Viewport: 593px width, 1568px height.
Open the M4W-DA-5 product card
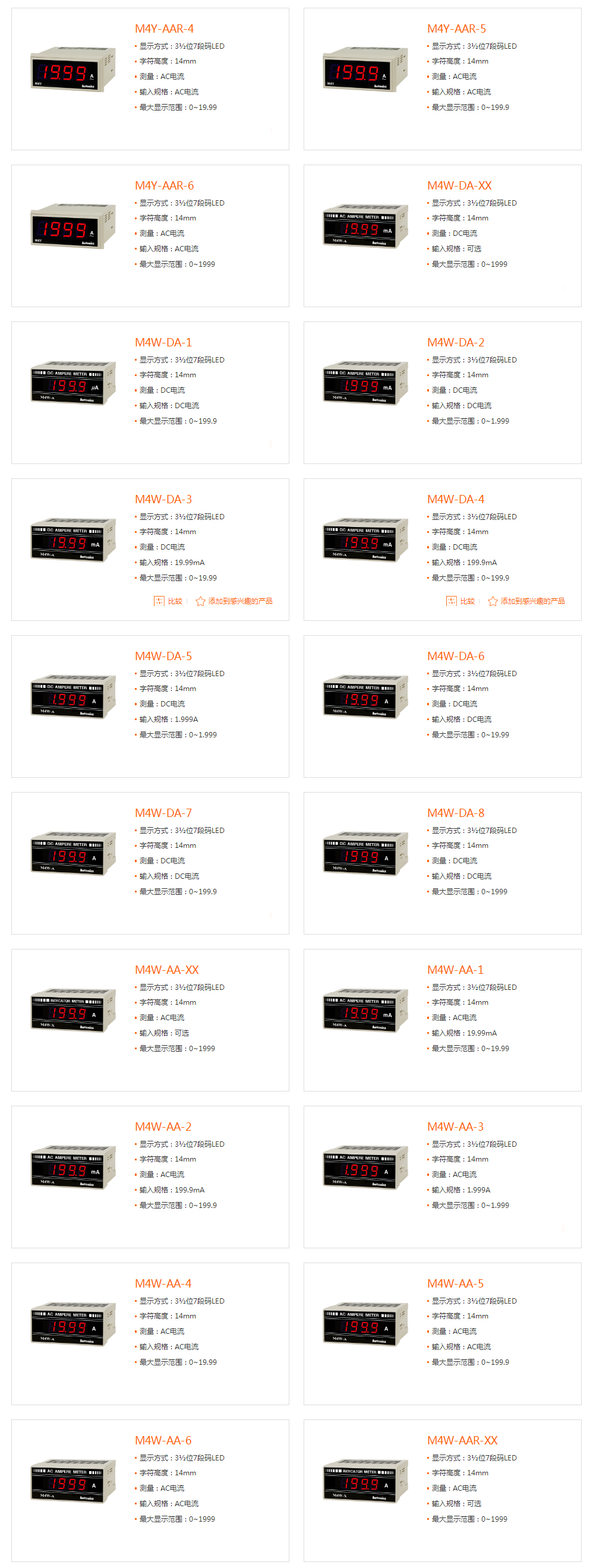[x=163, y=656]
